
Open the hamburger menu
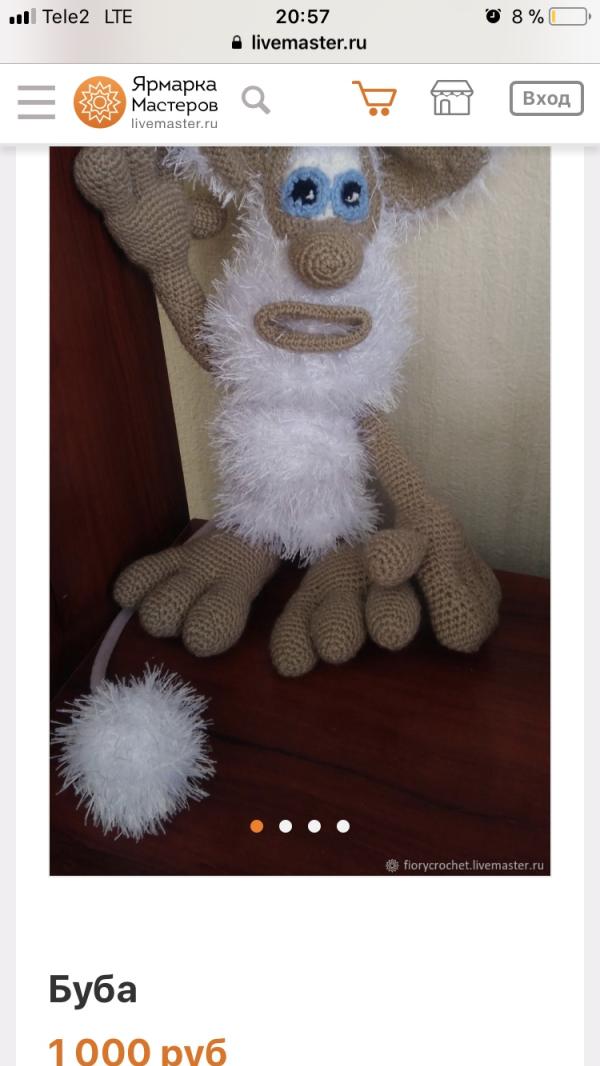pyautogui.click(x=36, y=101)
